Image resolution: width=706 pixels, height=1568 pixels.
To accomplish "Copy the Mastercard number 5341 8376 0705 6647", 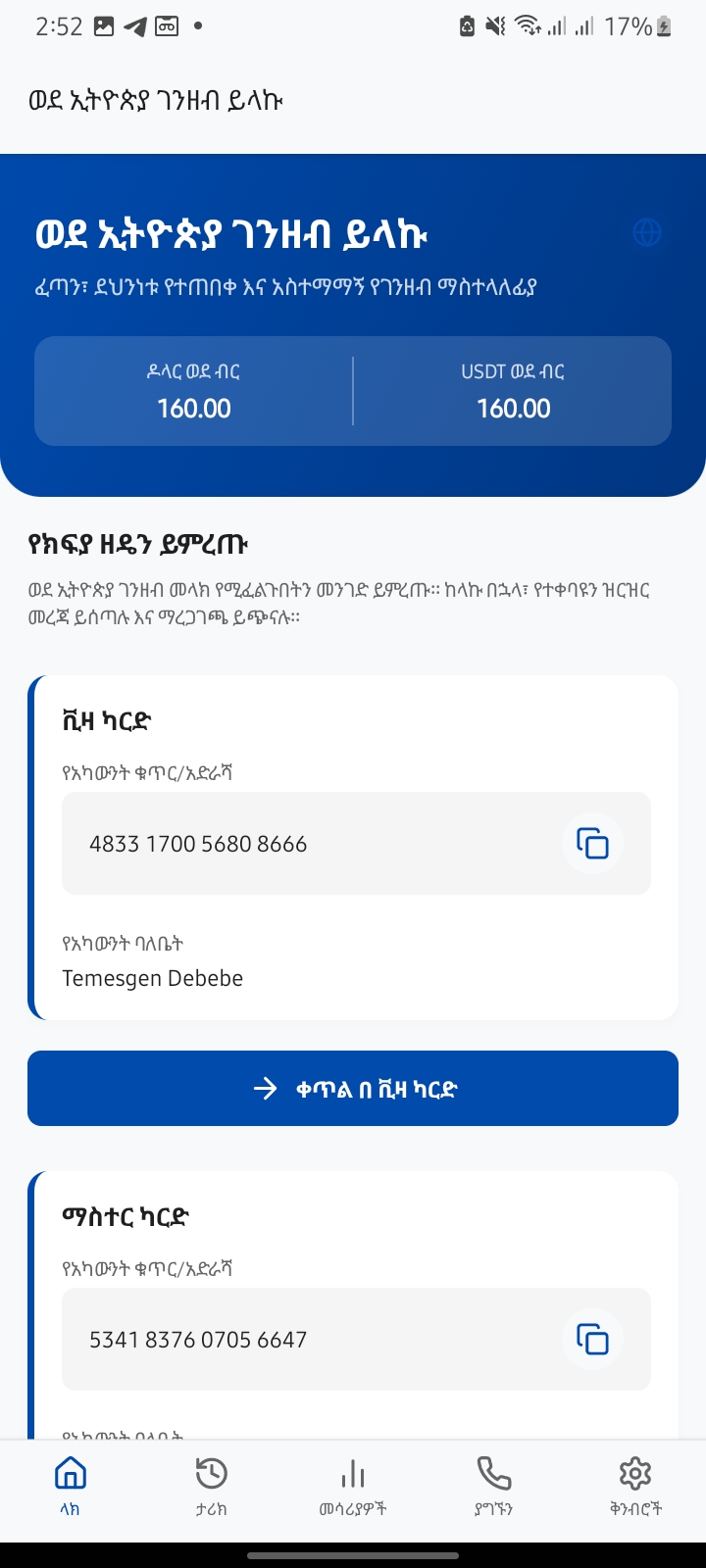I will (x=592, y=1340).
